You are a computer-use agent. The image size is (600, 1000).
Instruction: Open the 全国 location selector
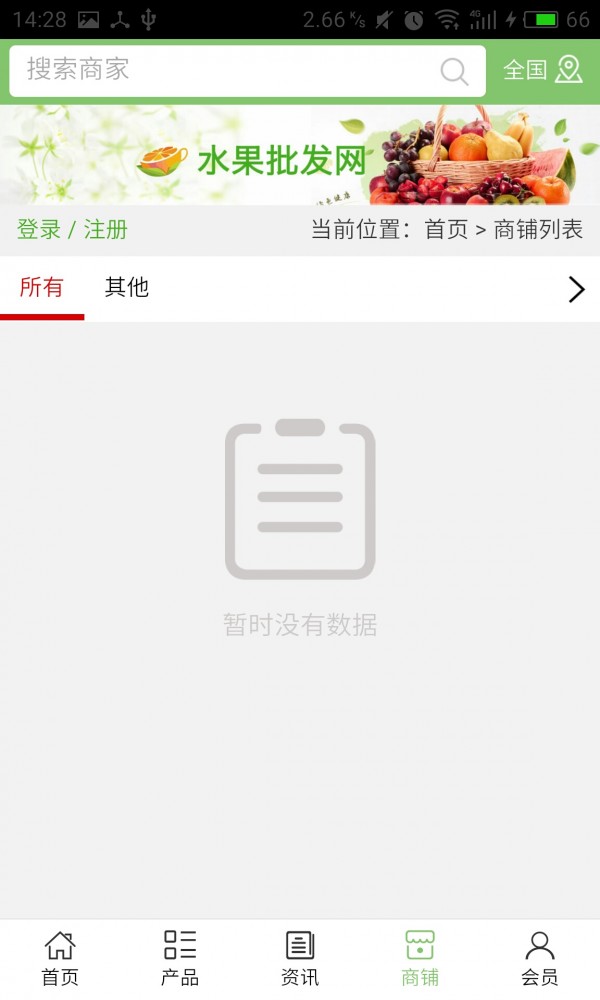(x=543, y=70)
